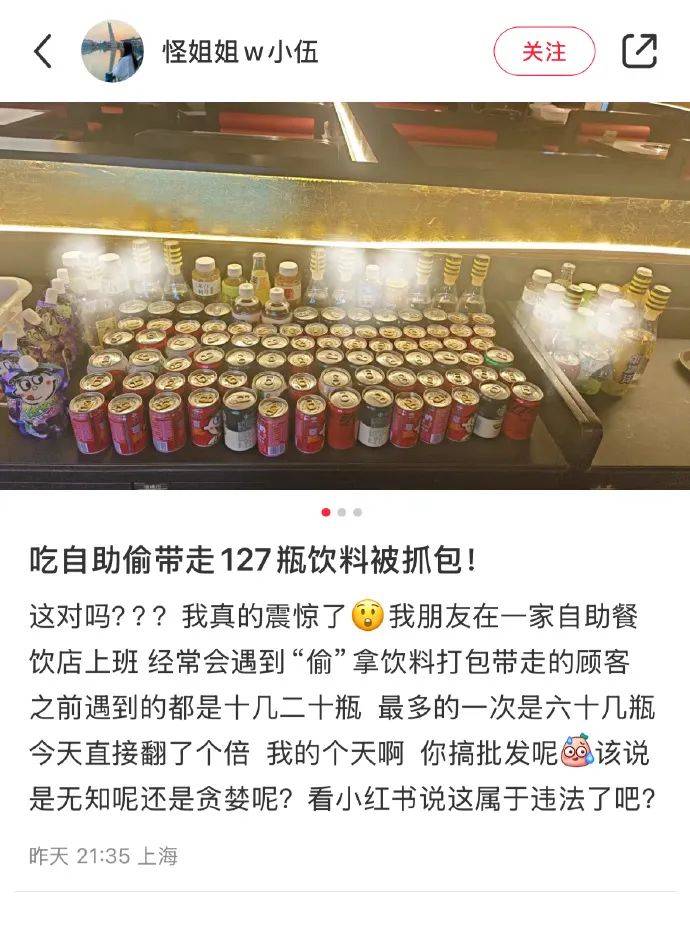Open the author name 怪姐姐w小伍
This screenshot has height=929, width=690.
point(241,52)
